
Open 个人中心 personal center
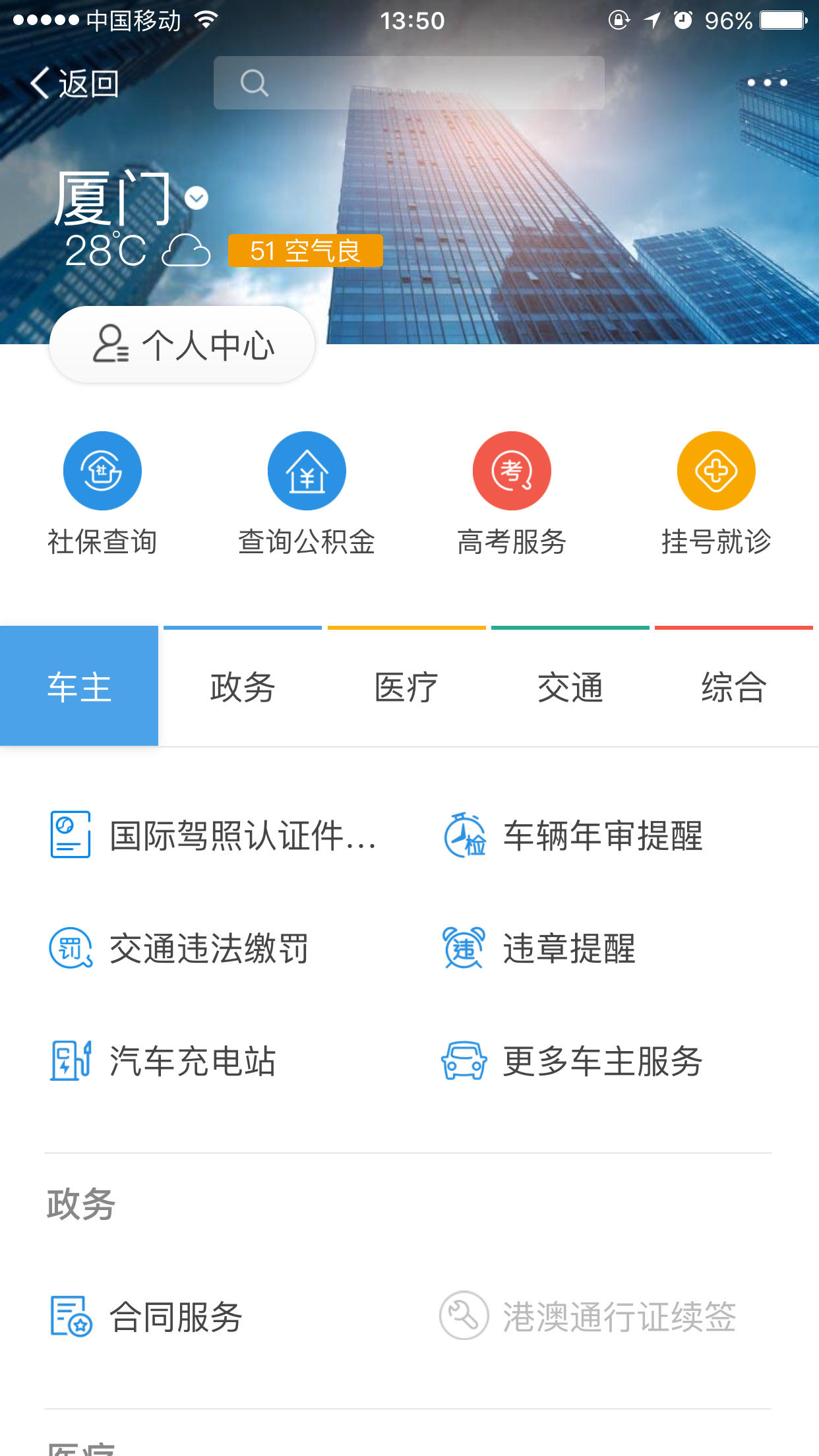tap(182, 344)
